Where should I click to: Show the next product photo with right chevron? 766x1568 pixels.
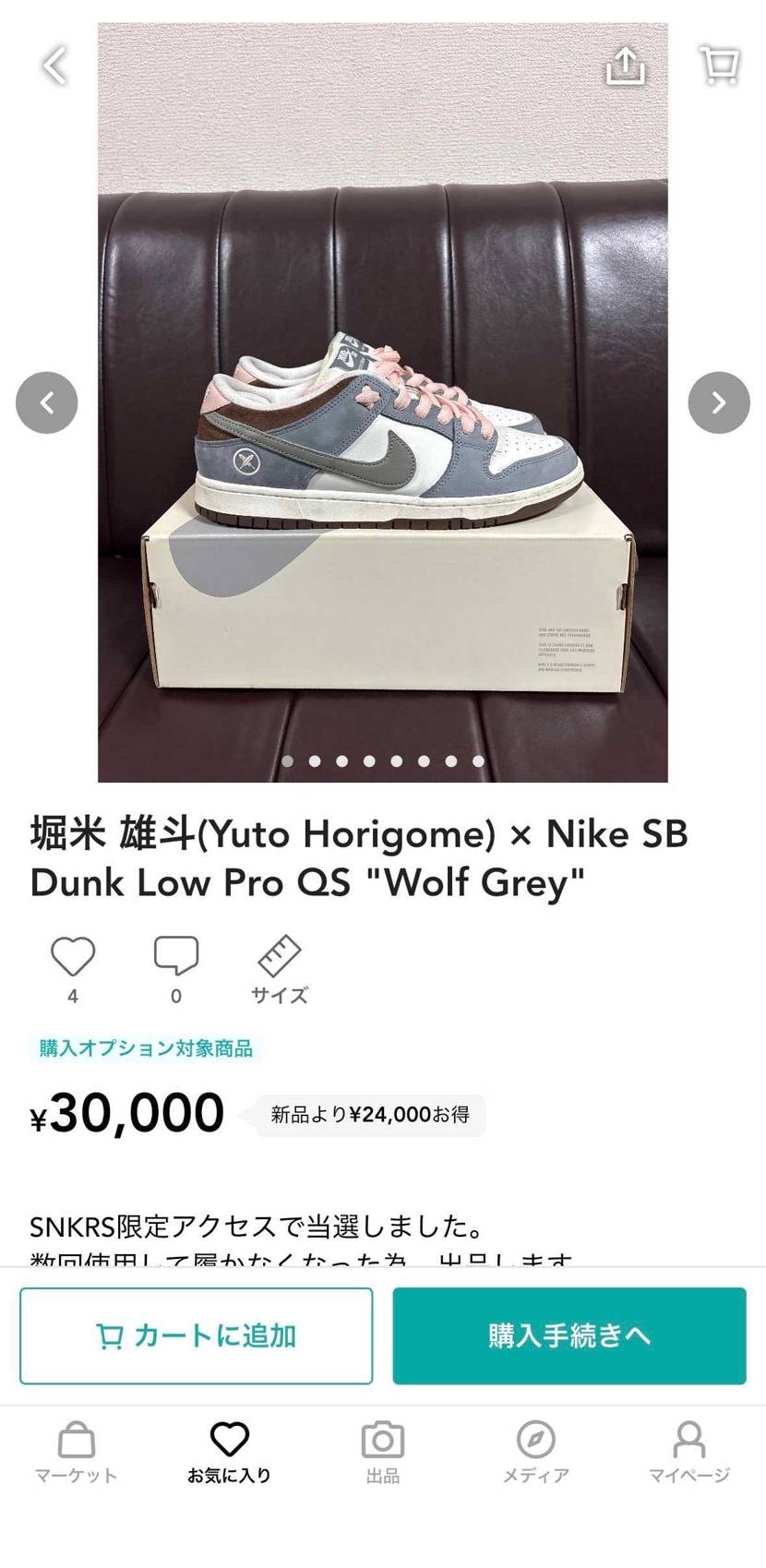(718, 402)
